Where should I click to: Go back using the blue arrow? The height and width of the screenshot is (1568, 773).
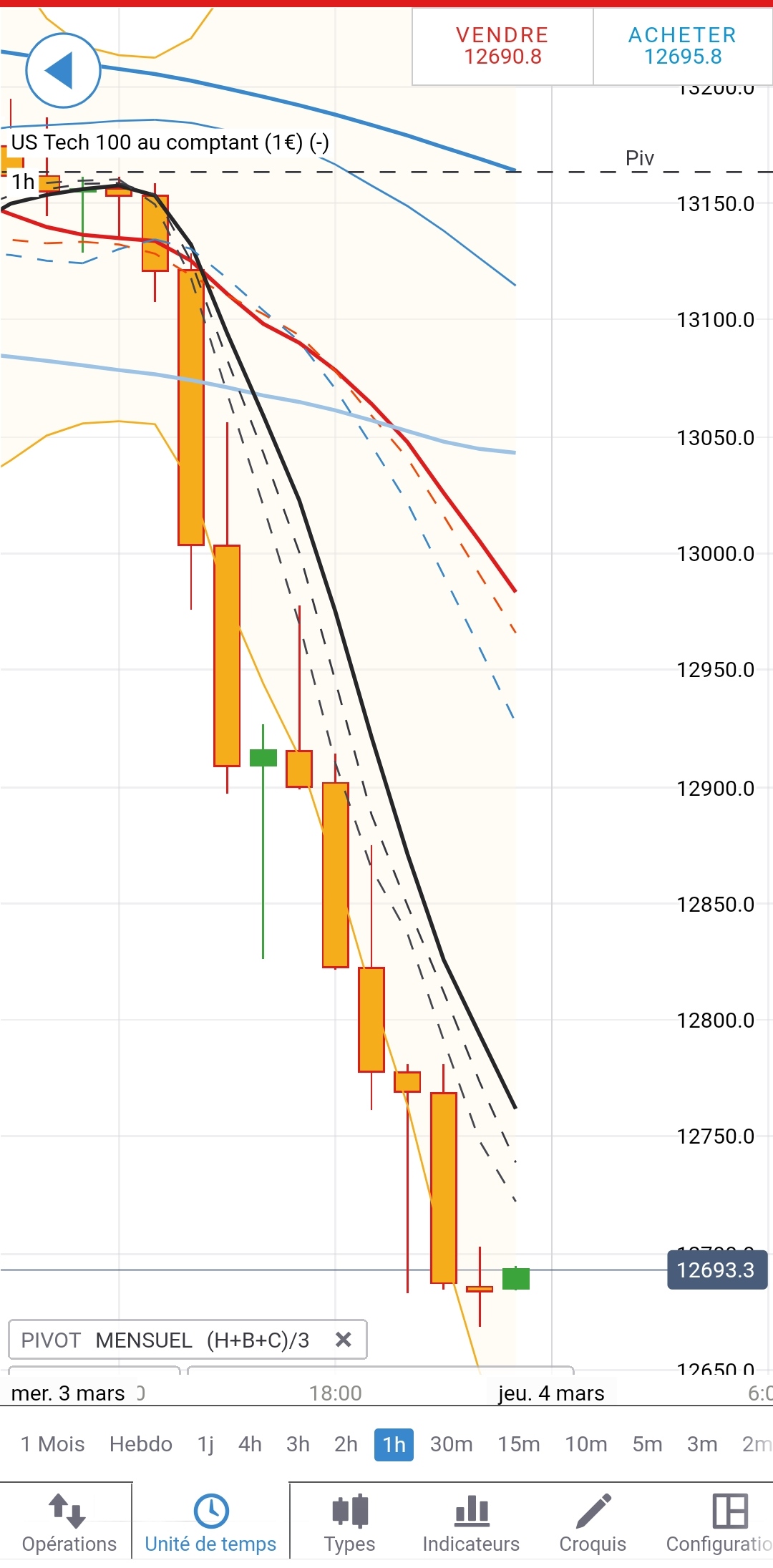coord(63,70)
